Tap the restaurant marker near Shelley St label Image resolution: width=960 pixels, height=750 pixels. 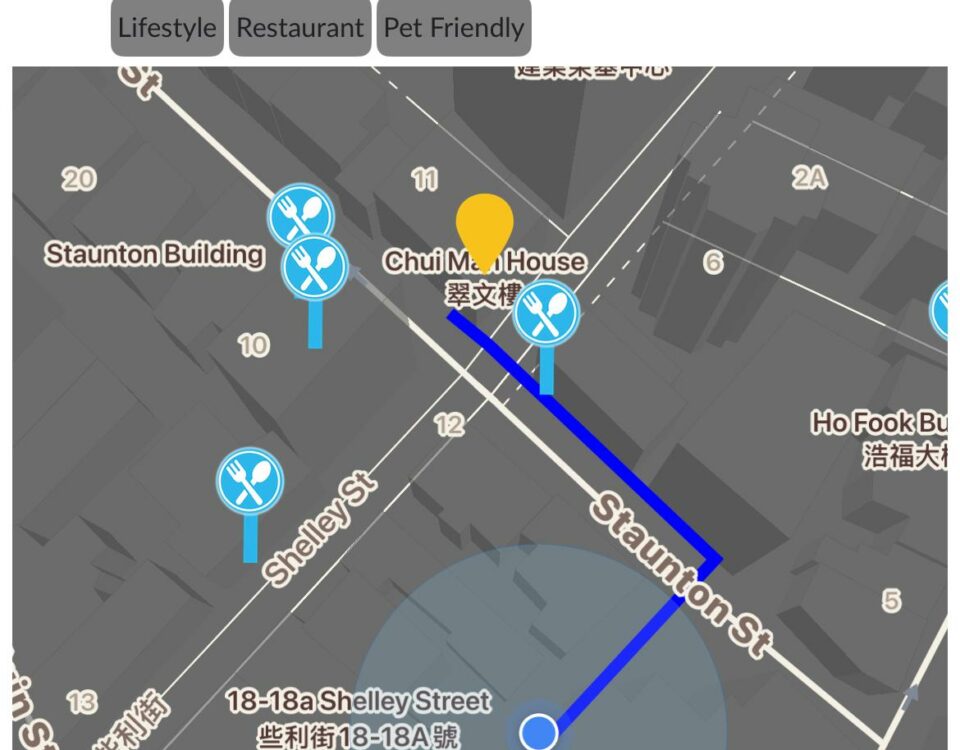[250, 481]
